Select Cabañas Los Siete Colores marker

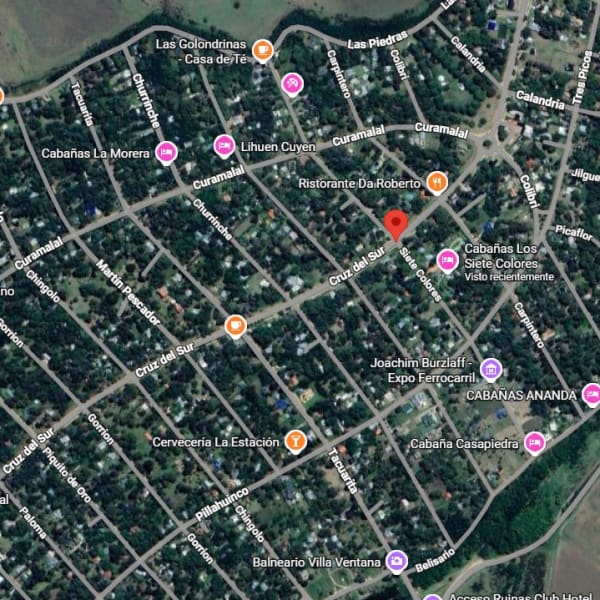pos(448,261)
